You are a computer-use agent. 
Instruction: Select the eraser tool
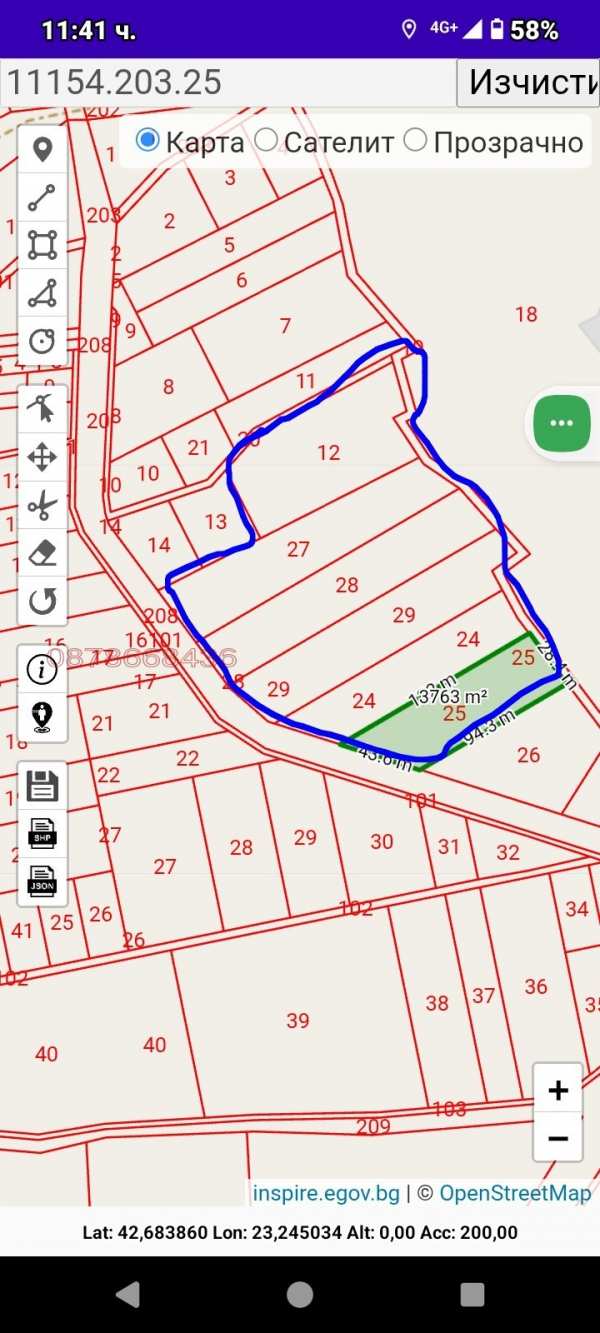pos(42,554)
